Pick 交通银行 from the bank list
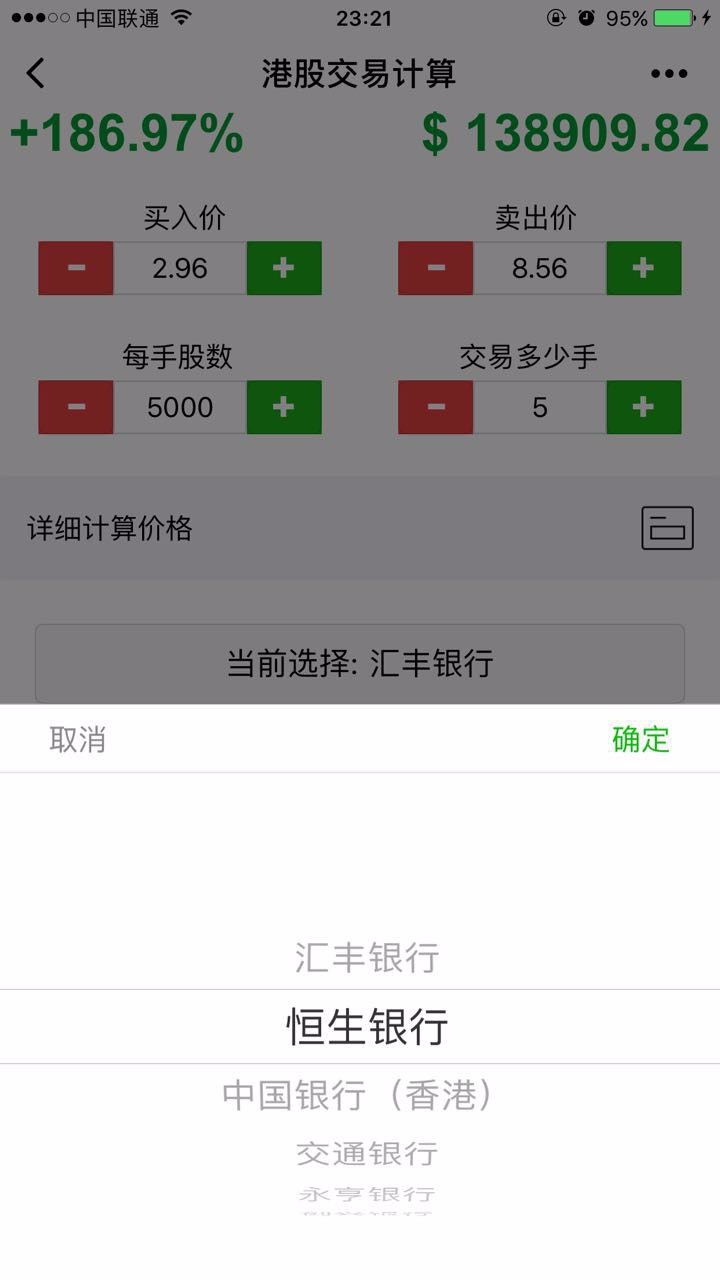 [x=367, y=1153]
